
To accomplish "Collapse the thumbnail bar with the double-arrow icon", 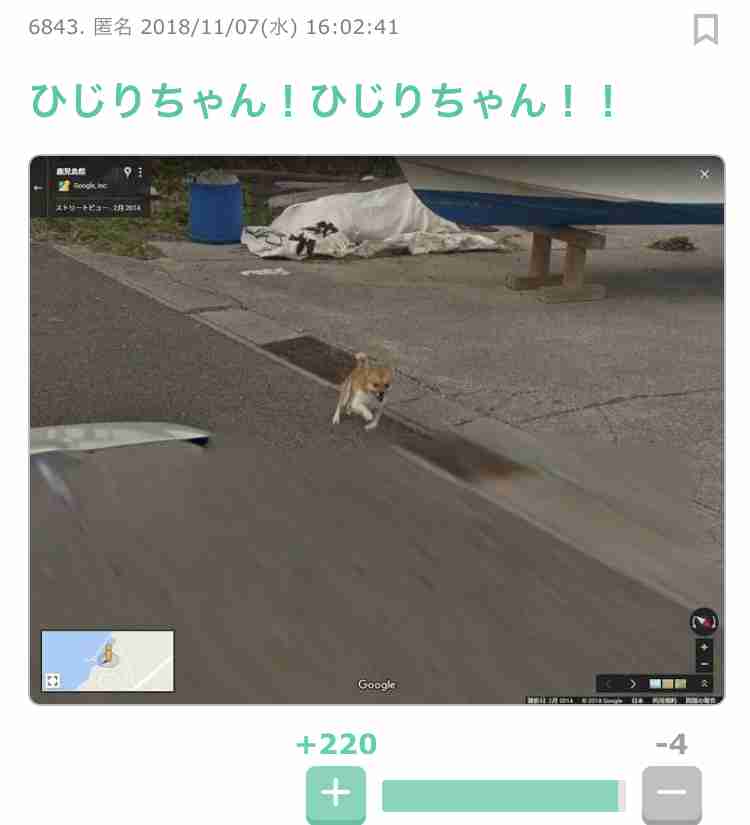I will [705, 684].
